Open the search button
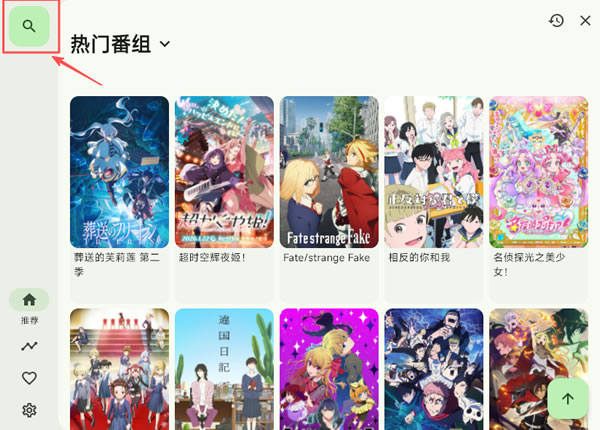The width and height of the screenshot is (600, 430). coord(29,27)
